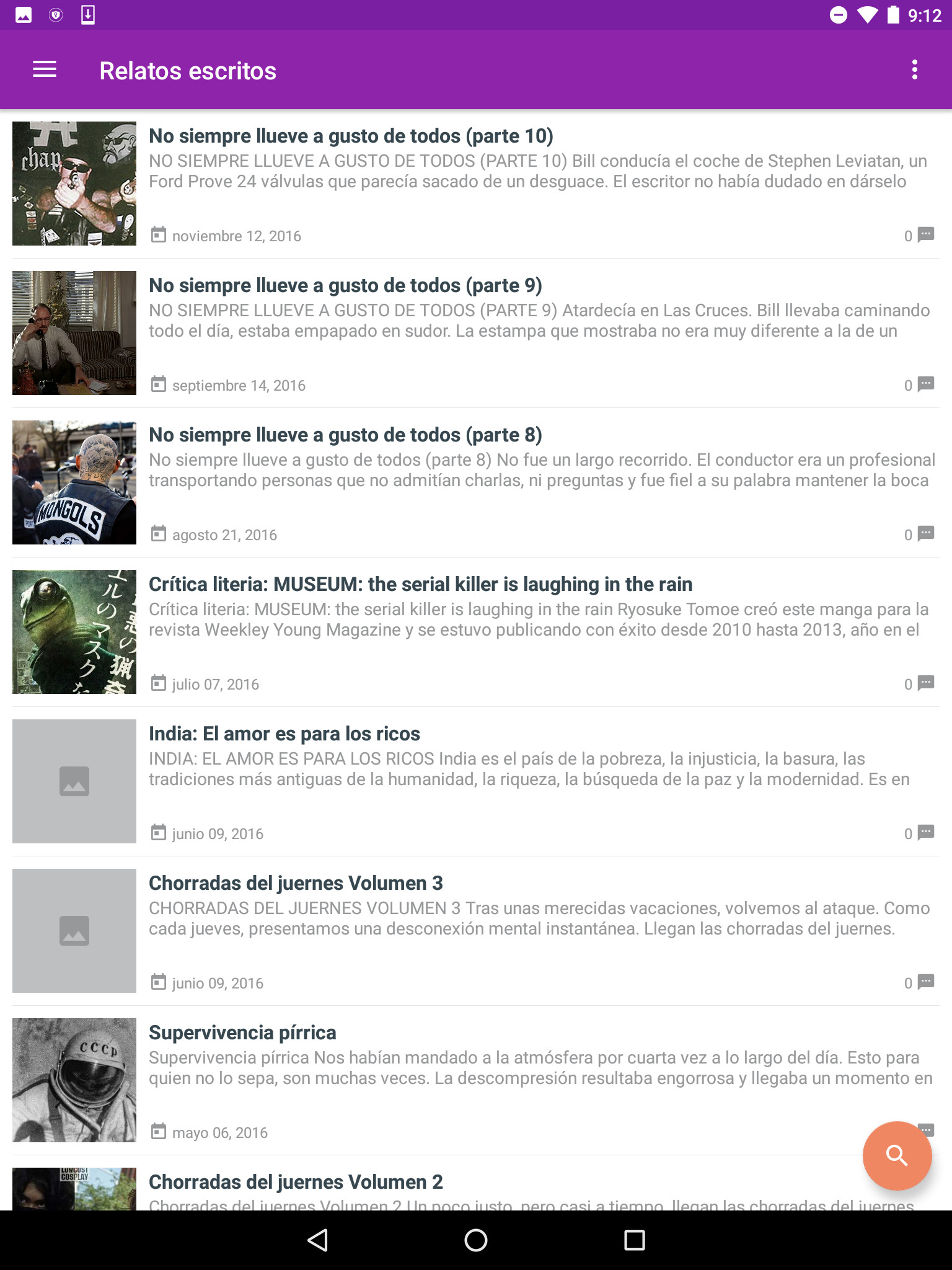View the 'Supervivencia pírrica' story
Viewport: 952px width, 1270px height.
(242, 1033)
